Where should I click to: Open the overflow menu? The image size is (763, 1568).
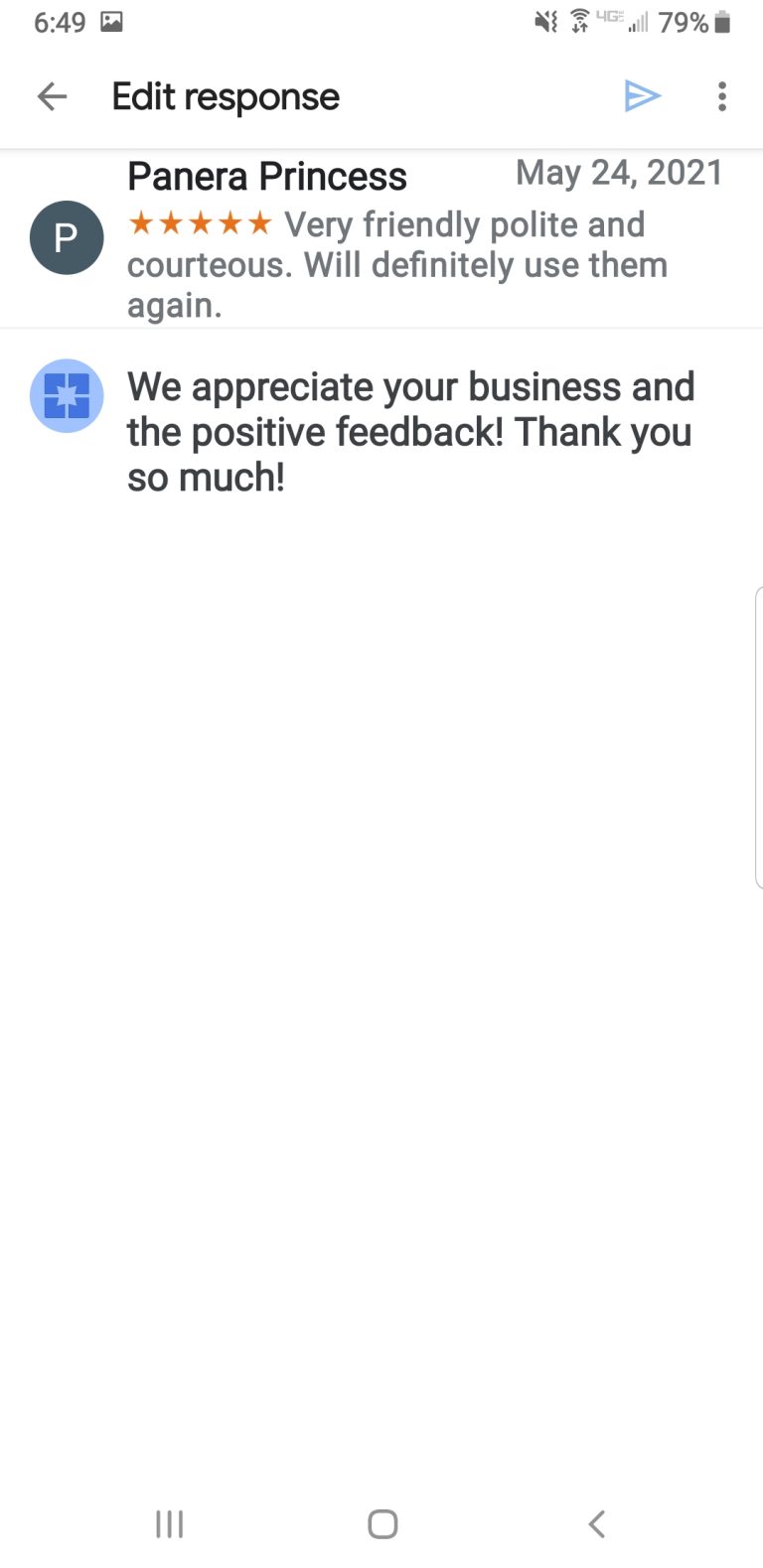(x=722, y=96)
